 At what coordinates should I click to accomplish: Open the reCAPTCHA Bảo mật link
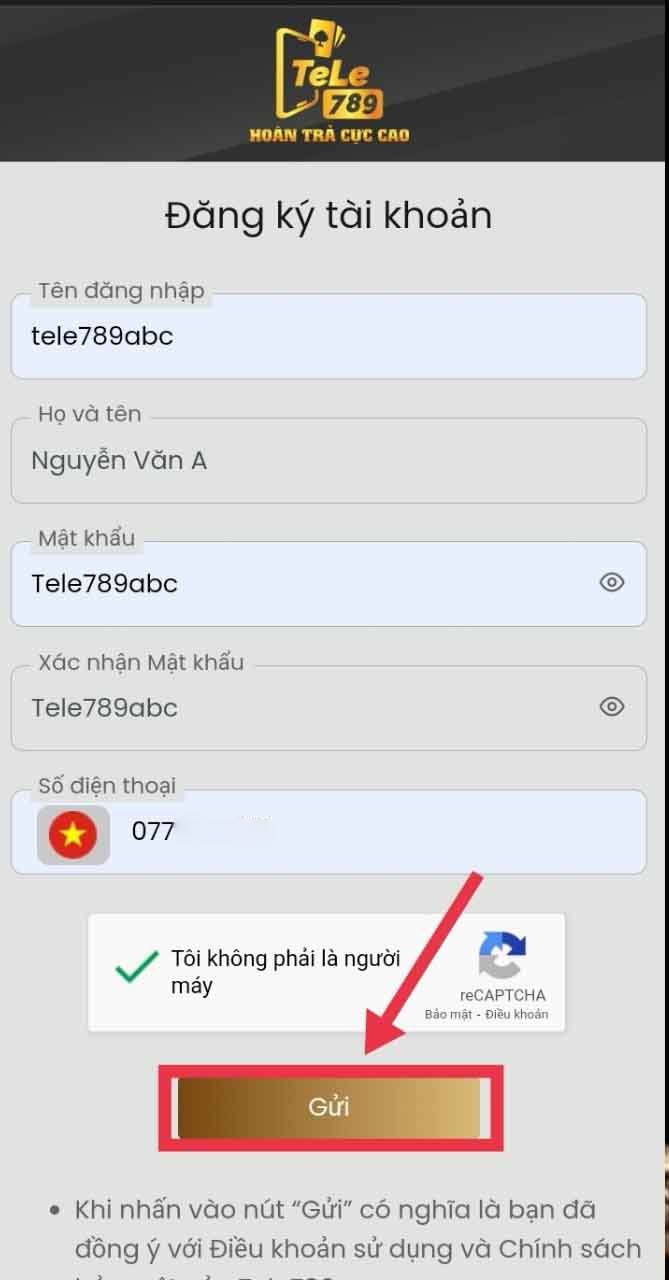pos(447,1014)
